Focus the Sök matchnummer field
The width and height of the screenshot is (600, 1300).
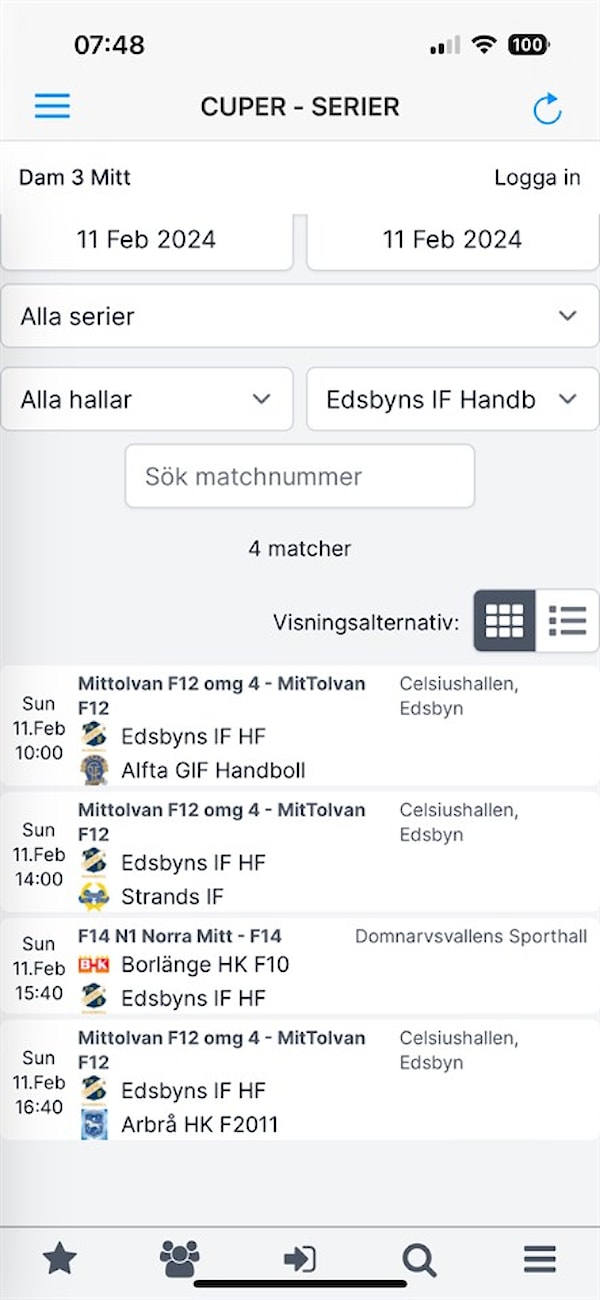pyautogui.click(x=299, y=476)
